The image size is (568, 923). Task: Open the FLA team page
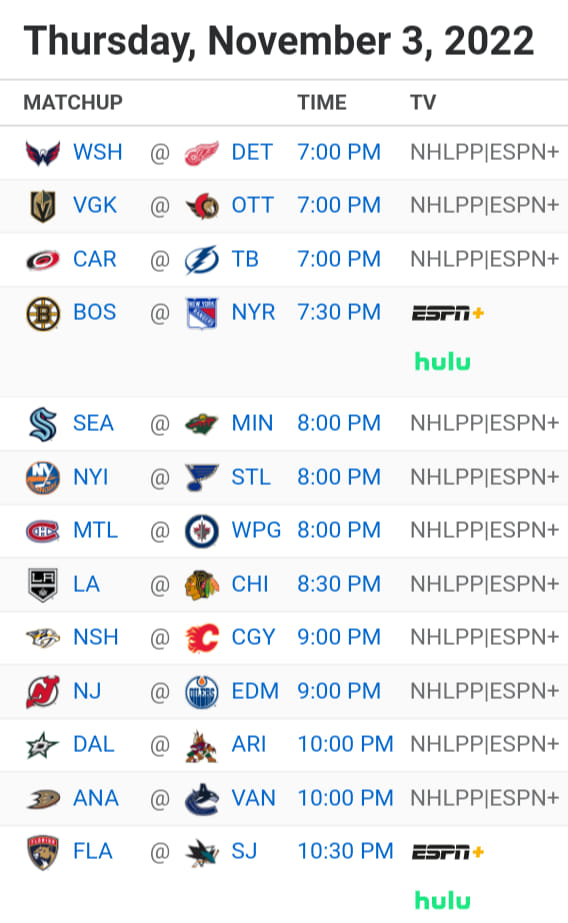click(92, 851)
